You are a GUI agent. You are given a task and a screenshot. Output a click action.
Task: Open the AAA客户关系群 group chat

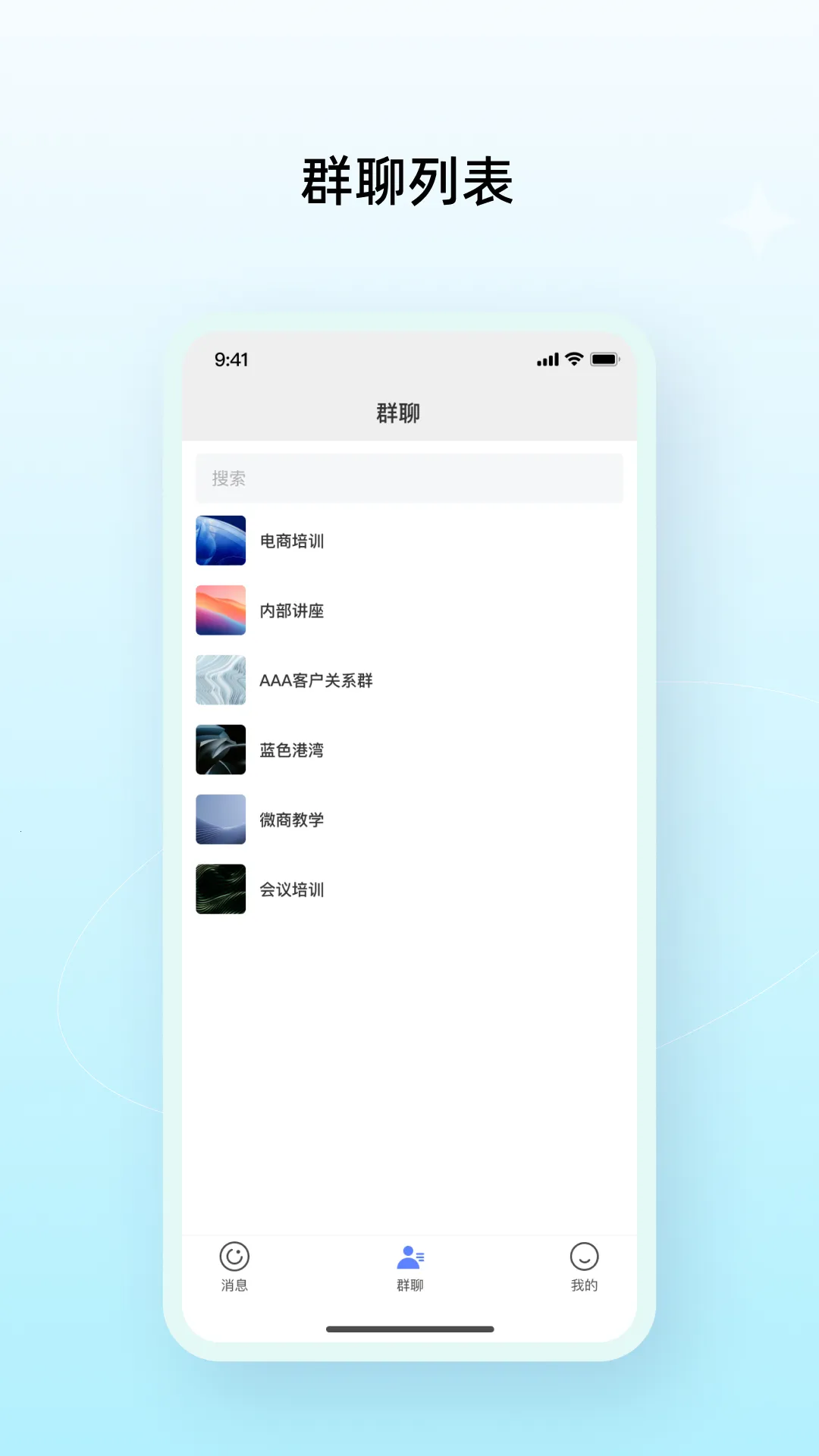[x=409, y=679]
